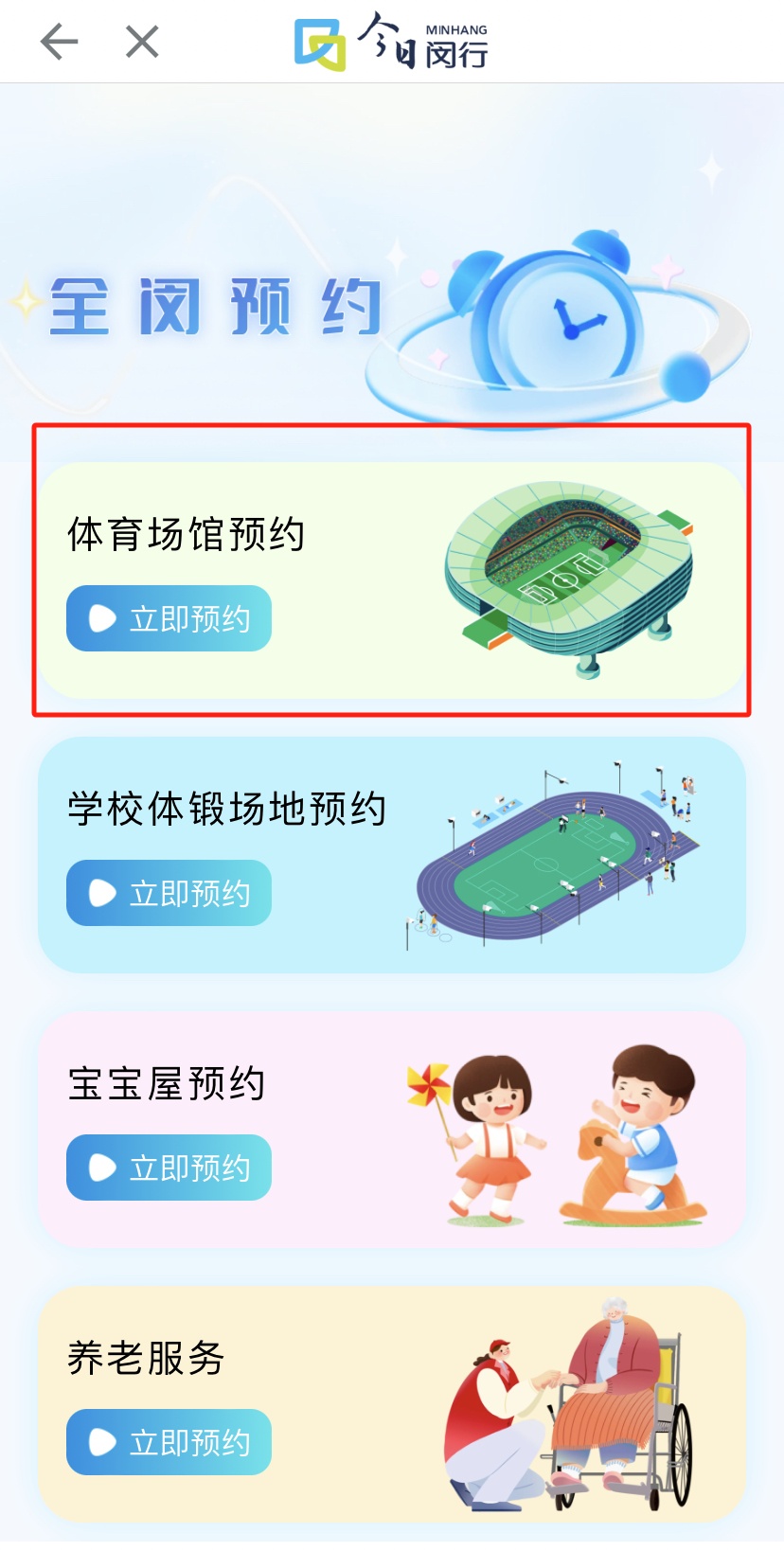Go back using the arrow icon
The image size is (784, 1551).
click(59, 42)
